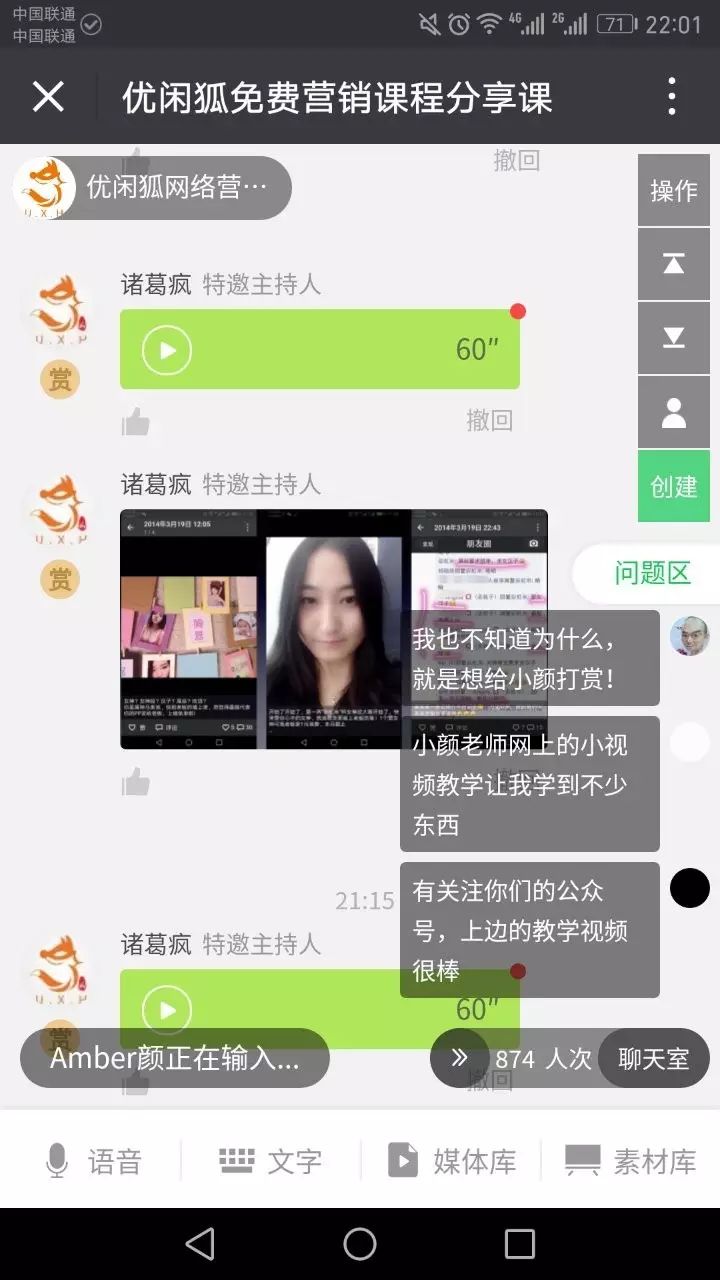Tap the 操作 side button
The image size is (720, 1280).
674,190
